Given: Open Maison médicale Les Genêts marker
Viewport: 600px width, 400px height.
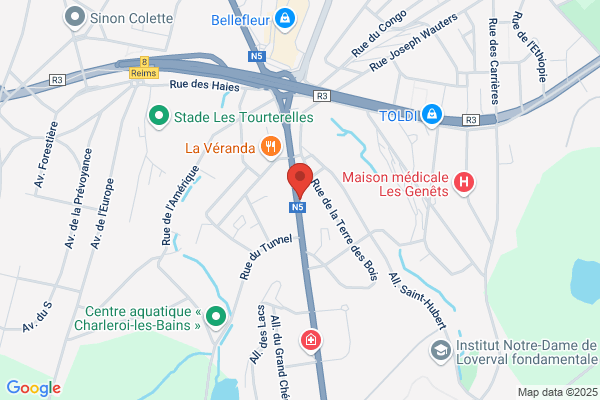Looking at the screenshot, I should (464, 183).
